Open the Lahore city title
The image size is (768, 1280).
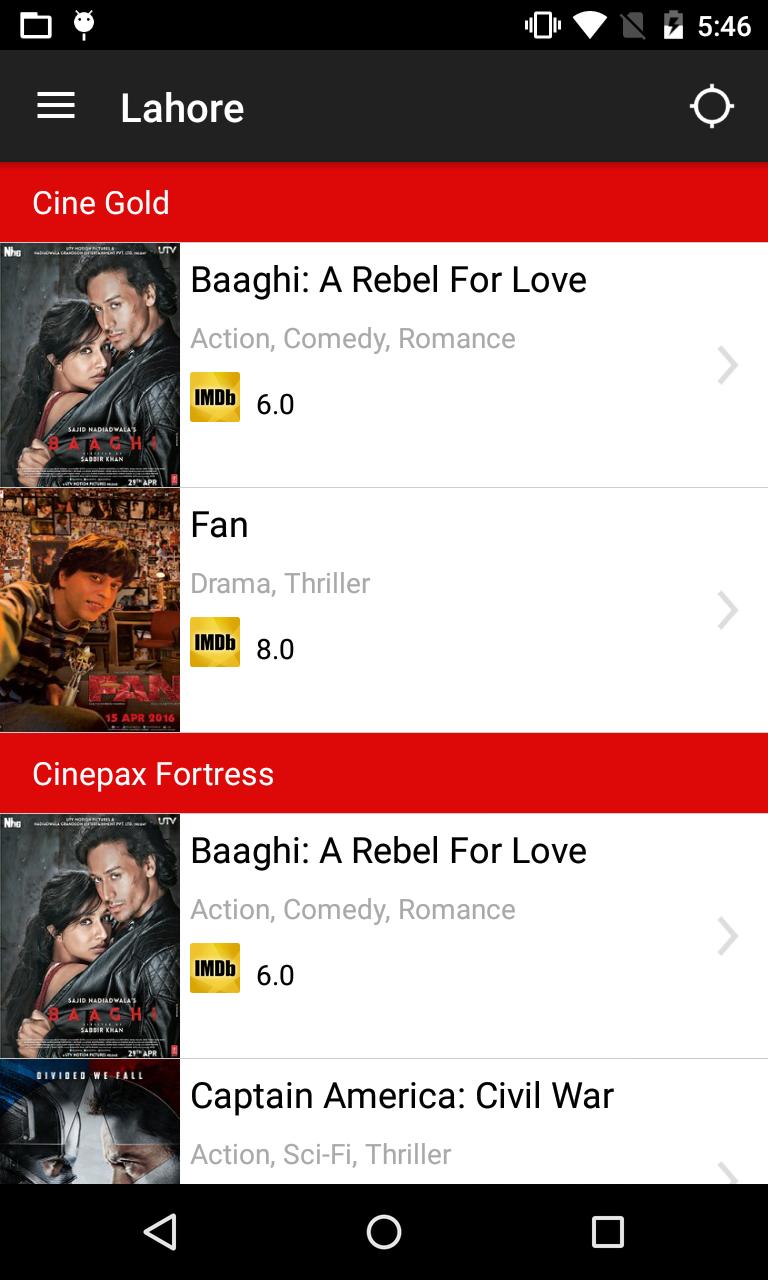(182, 107)
